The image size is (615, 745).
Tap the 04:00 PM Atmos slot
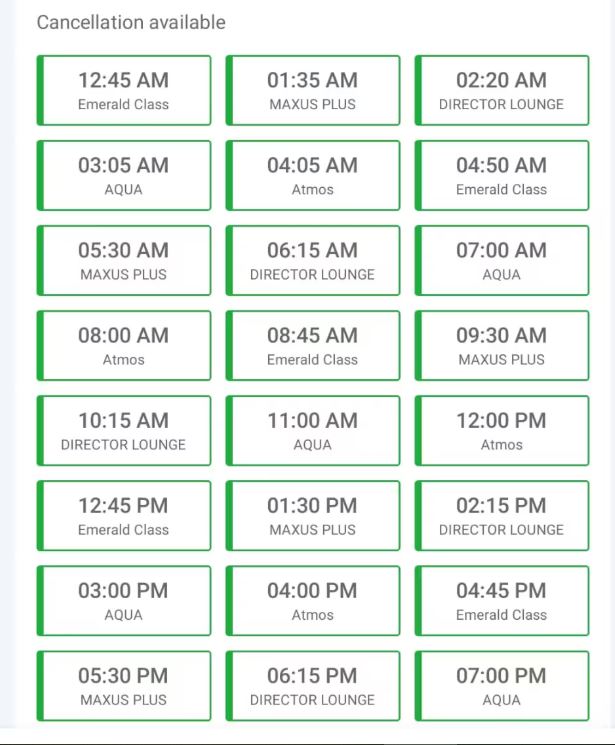(x=313, y=600)
